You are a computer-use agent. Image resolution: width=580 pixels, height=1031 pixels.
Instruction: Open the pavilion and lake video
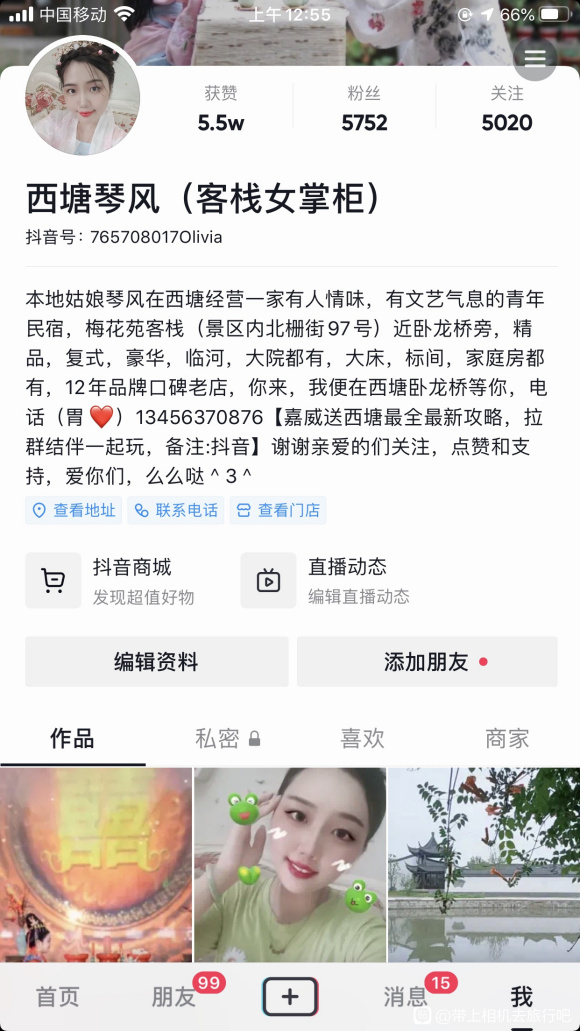484,865
